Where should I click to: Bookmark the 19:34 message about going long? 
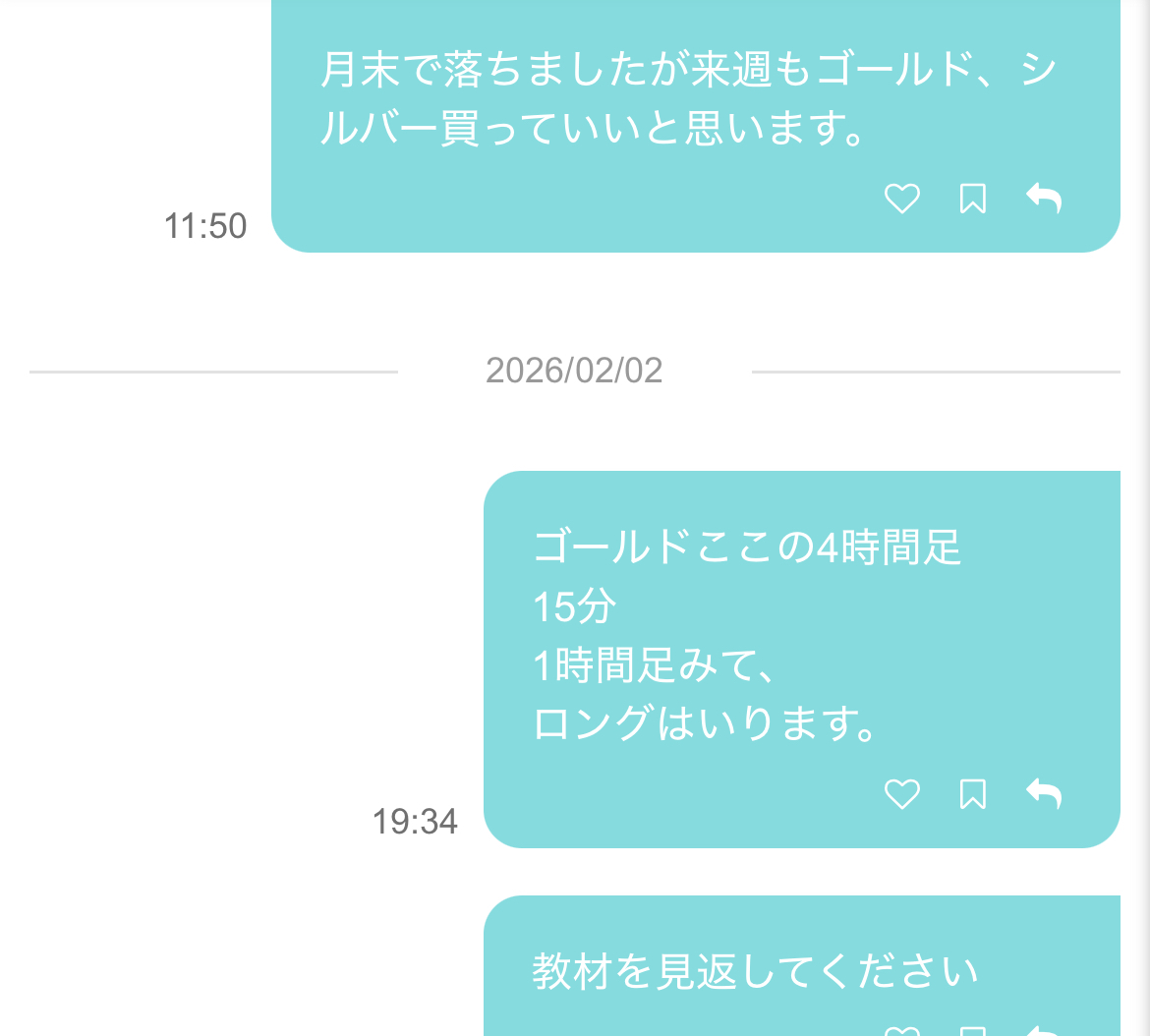pyautogui.click(x=972, y=793)
